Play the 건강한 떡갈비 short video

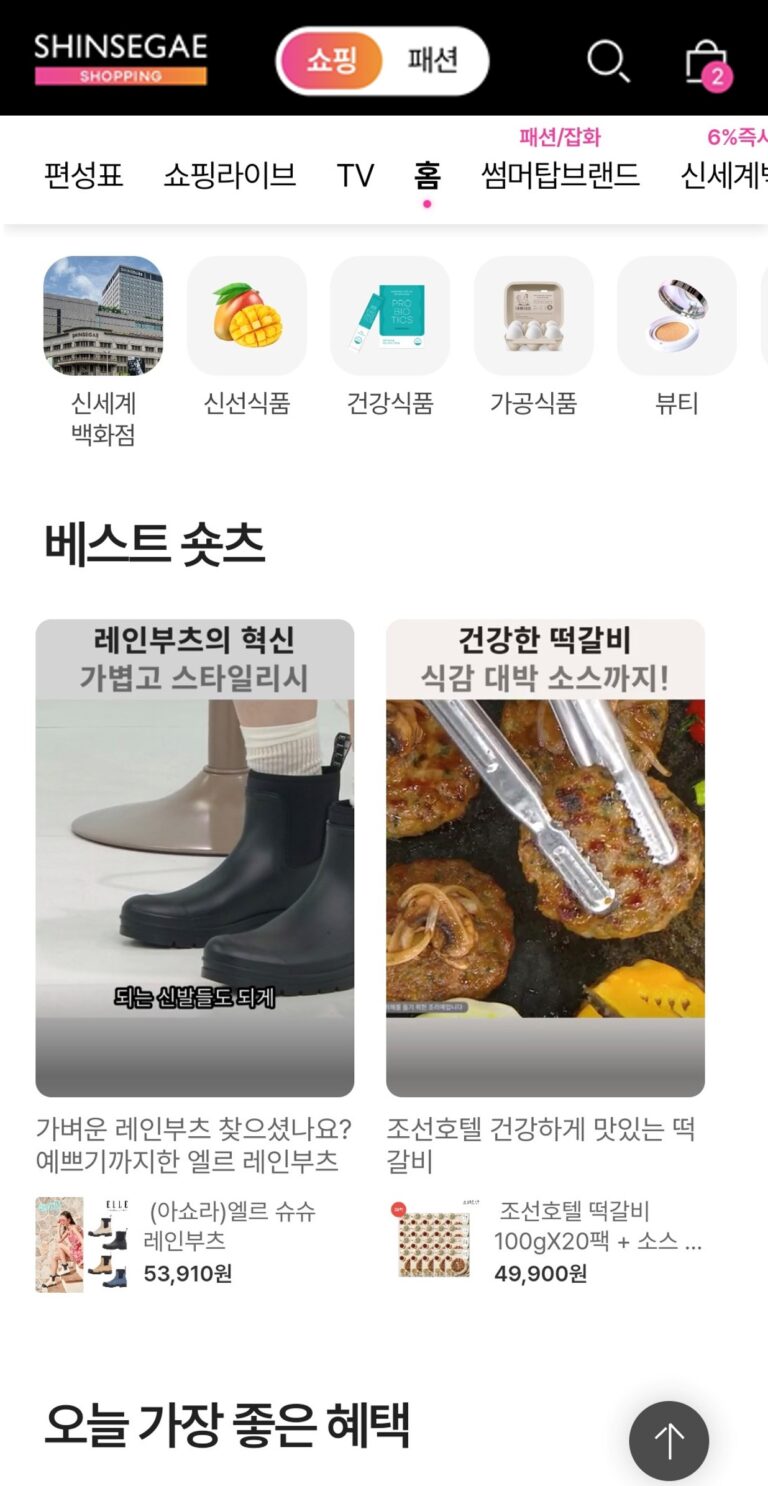pyautogui.click(x=545, y=858)
